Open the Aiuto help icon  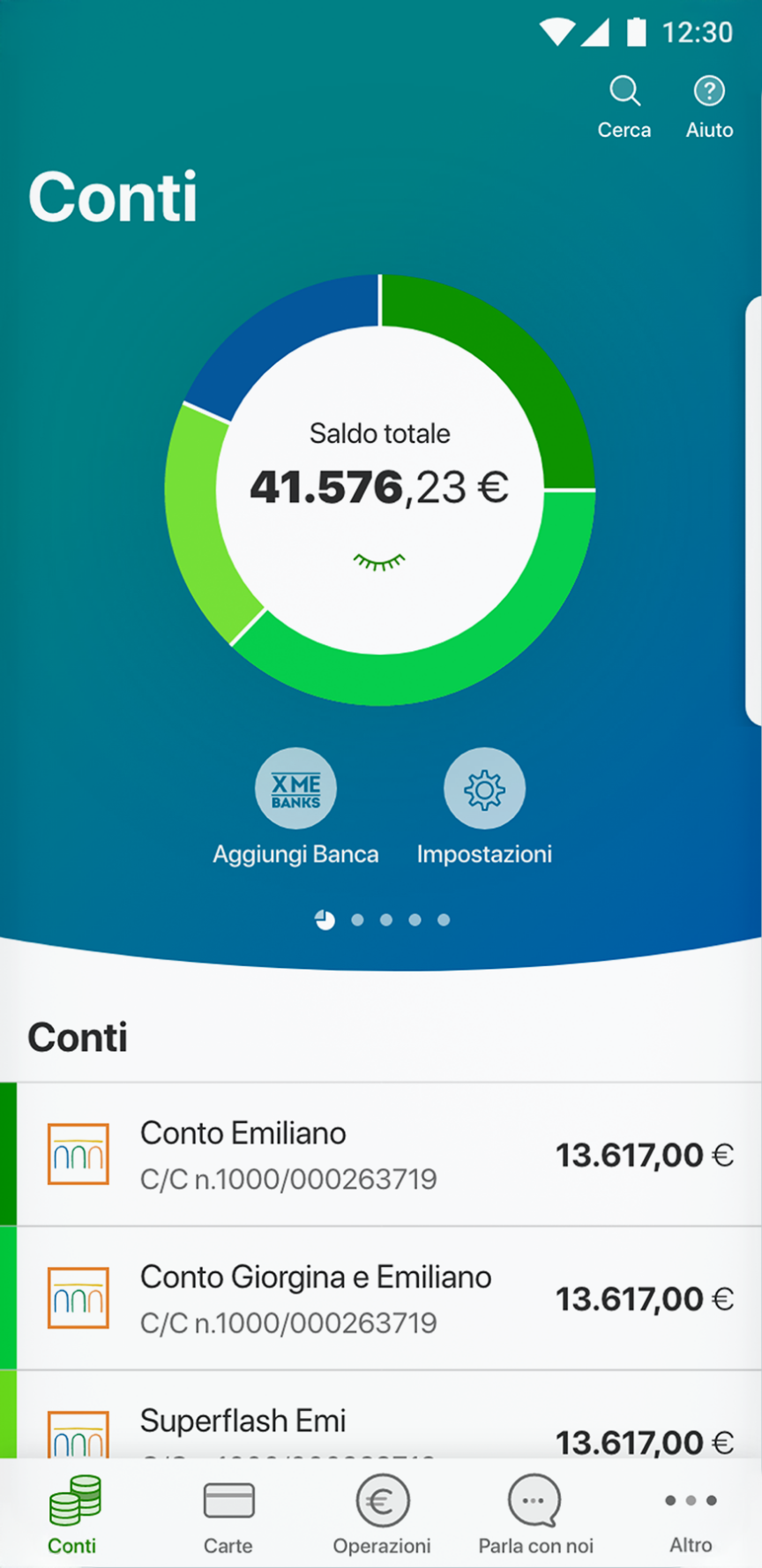point(709,92)
